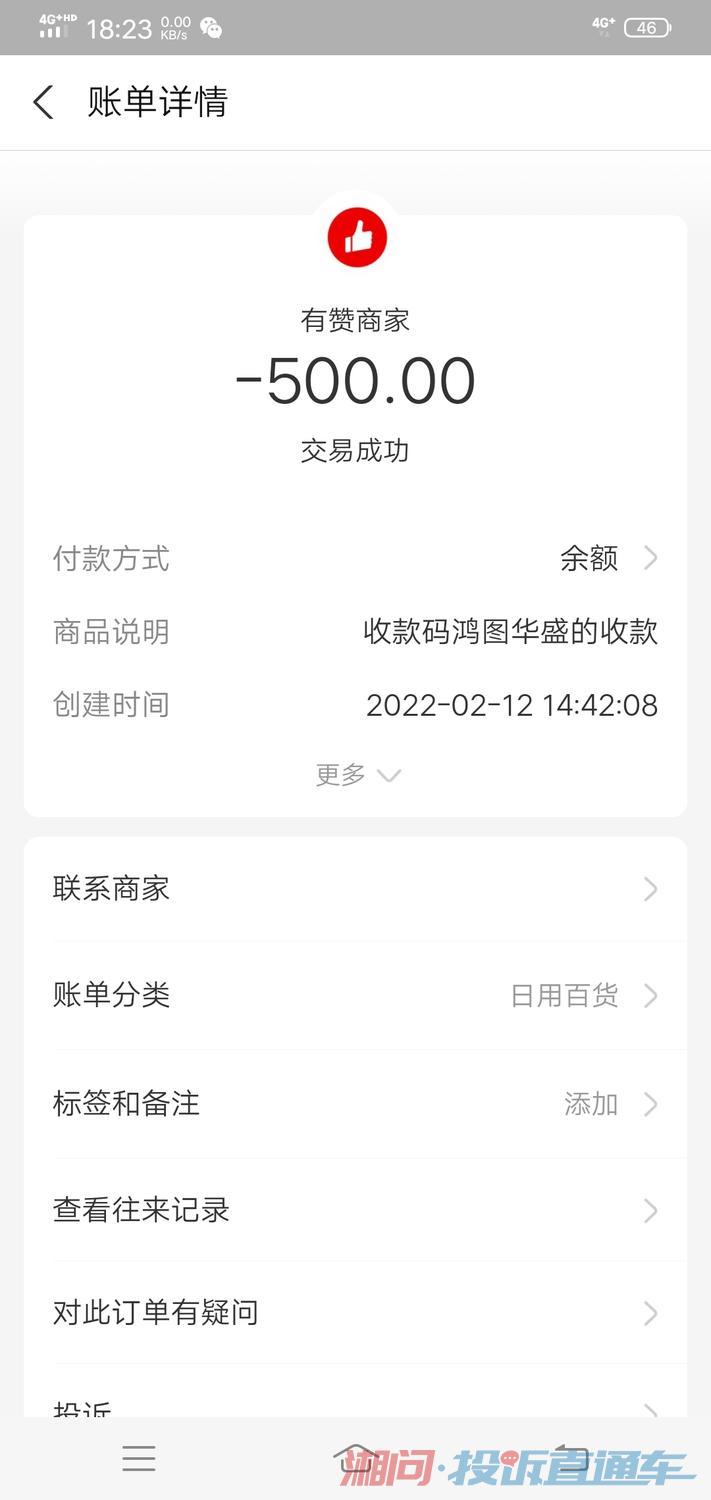
Task: Change 账单分类 from 日用百货
Action: (355, 996)
